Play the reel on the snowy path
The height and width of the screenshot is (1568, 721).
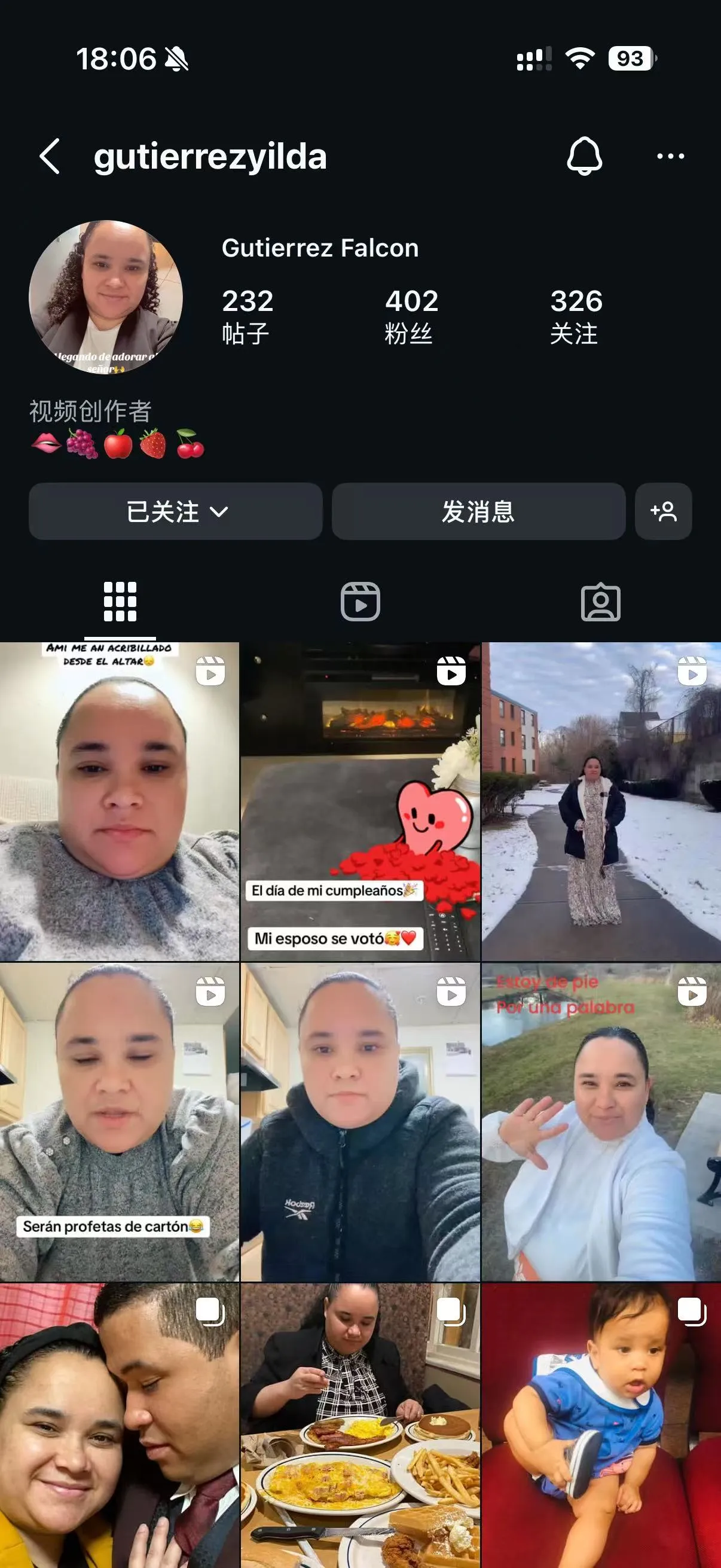601,802
